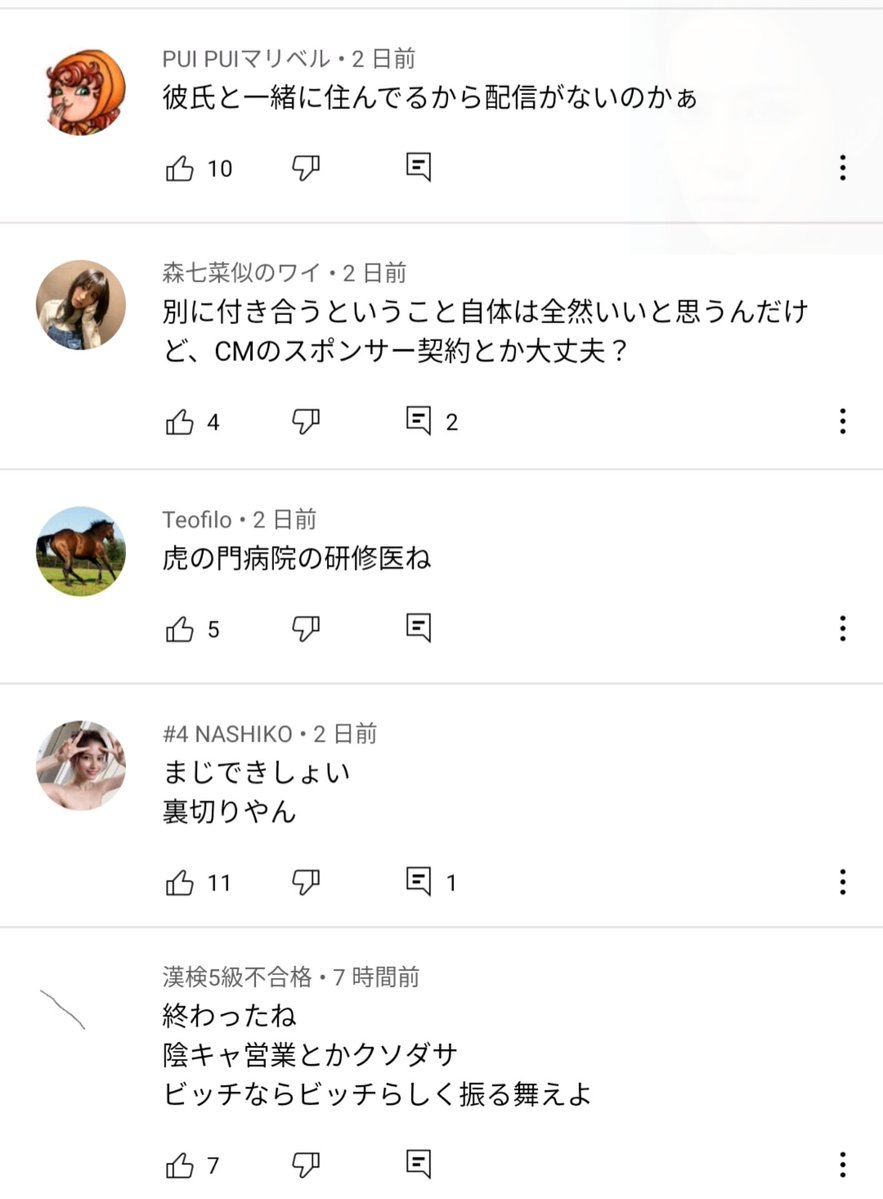Like the comment by 森七菜似のワイ
This screenshot has width=883, height=1199.
(x=180, y=422)
